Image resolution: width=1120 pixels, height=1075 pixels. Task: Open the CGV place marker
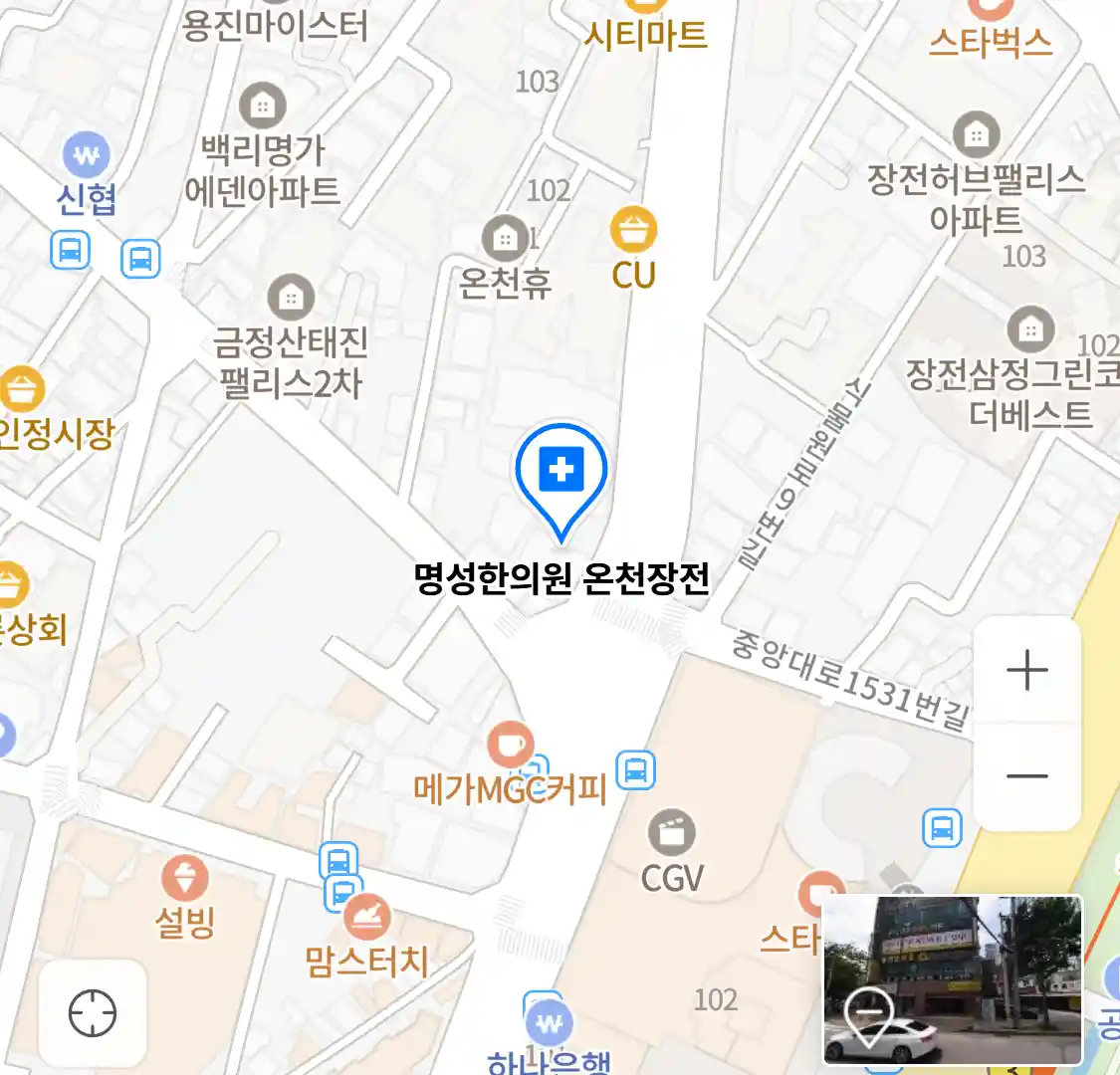pos(672,834)
